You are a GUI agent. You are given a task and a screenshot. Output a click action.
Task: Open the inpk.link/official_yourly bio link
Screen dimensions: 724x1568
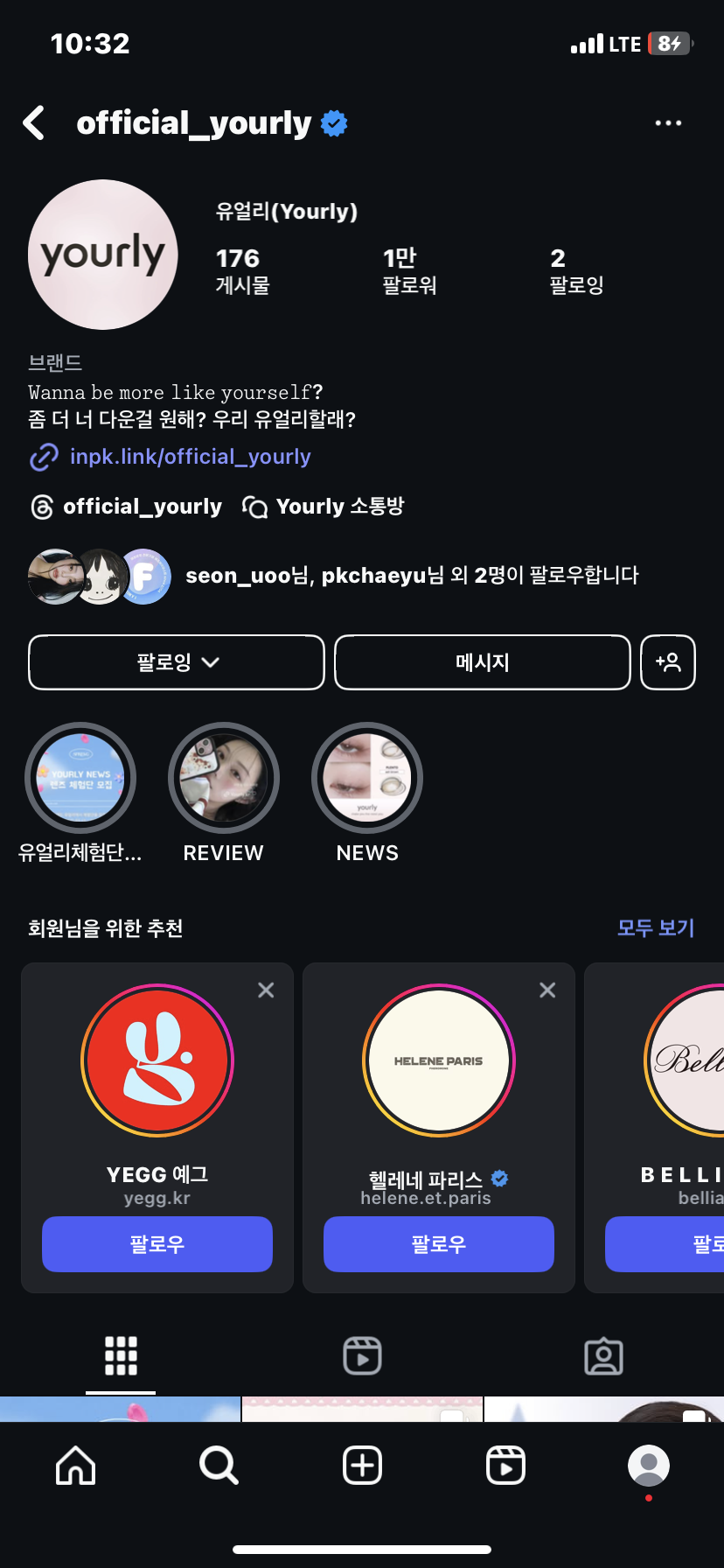coord(190,457)
